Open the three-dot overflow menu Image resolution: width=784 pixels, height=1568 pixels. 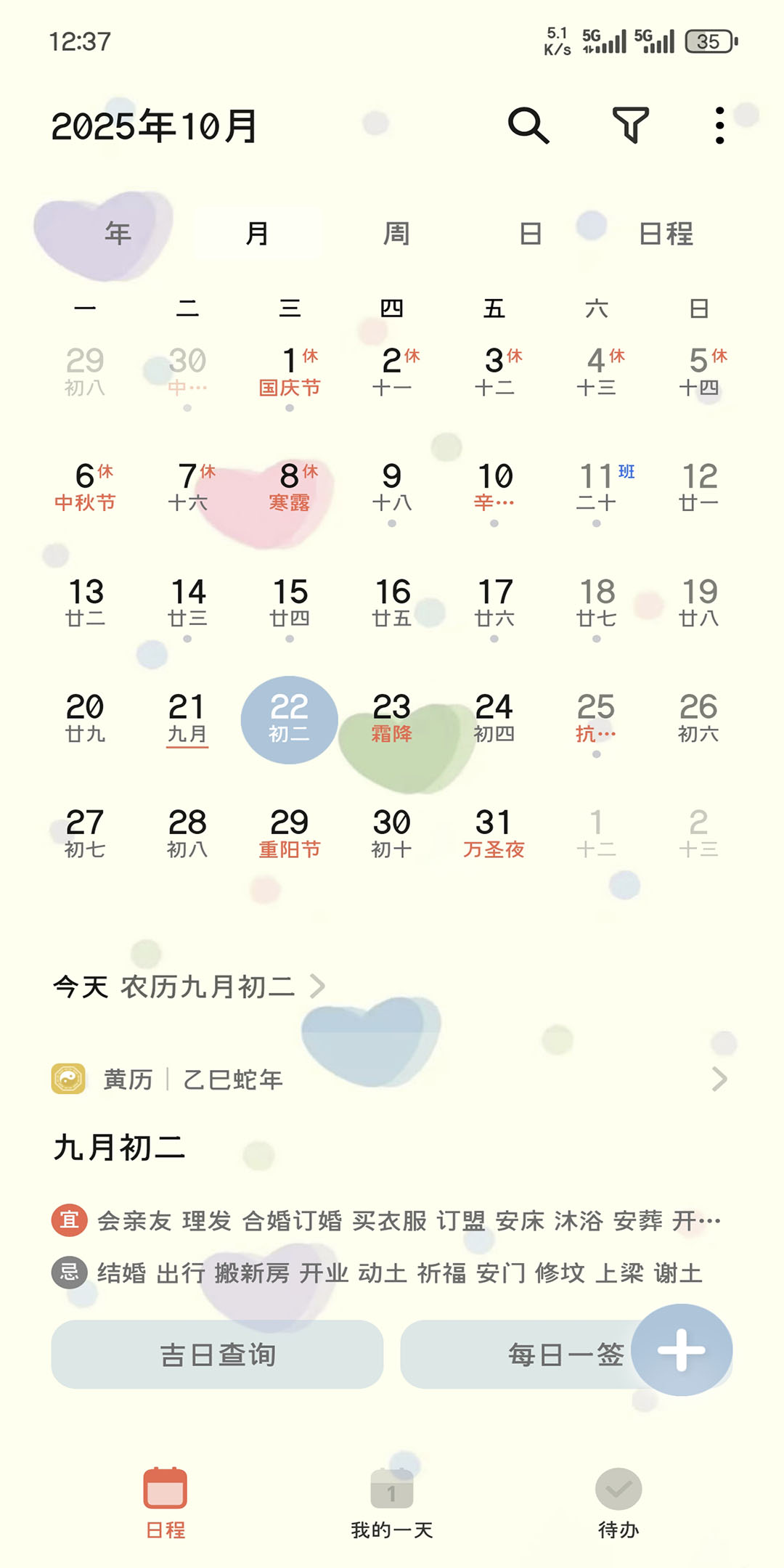click(719, 126)
